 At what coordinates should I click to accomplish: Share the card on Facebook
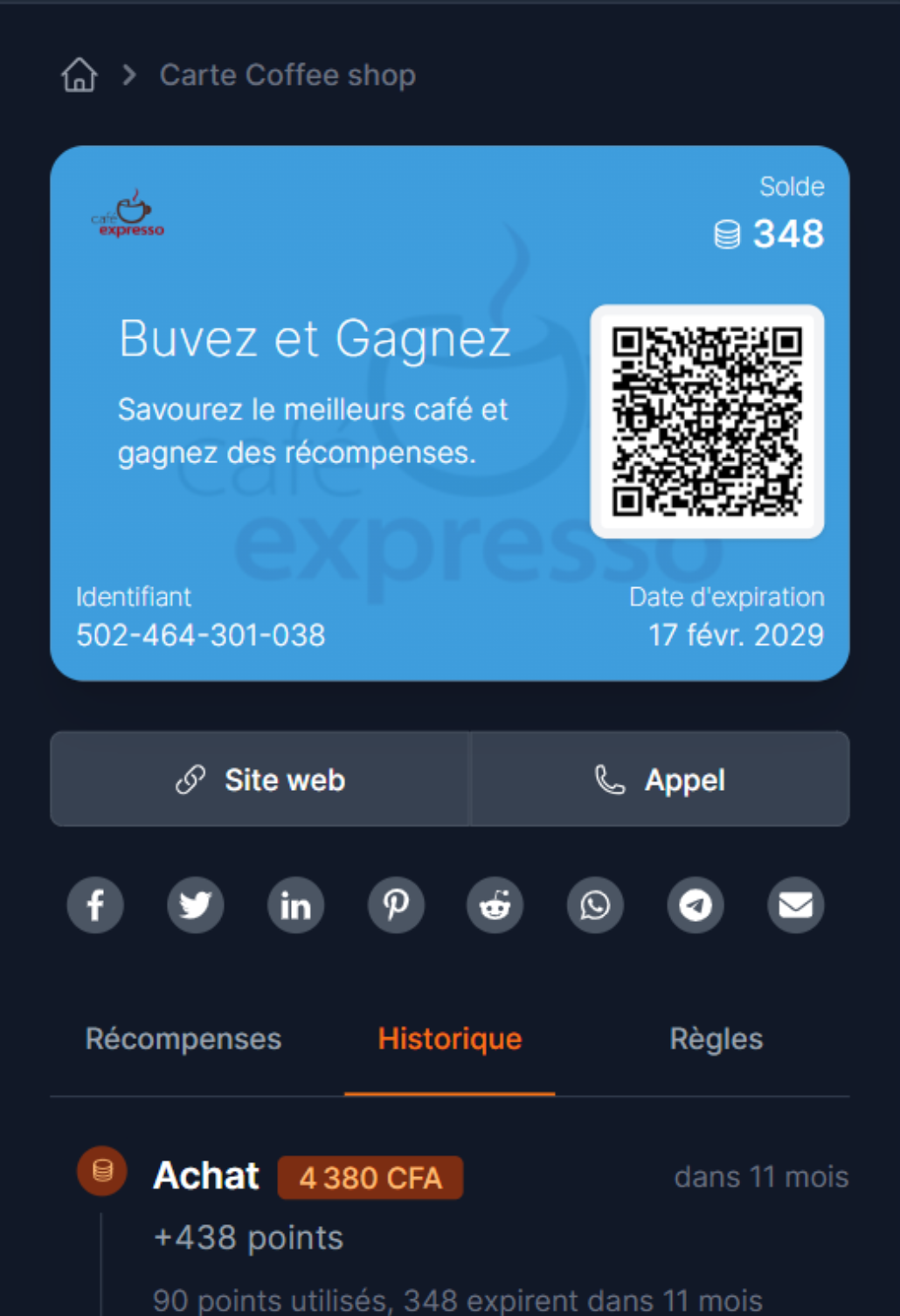pyautogui.click(x=95, y=904)
